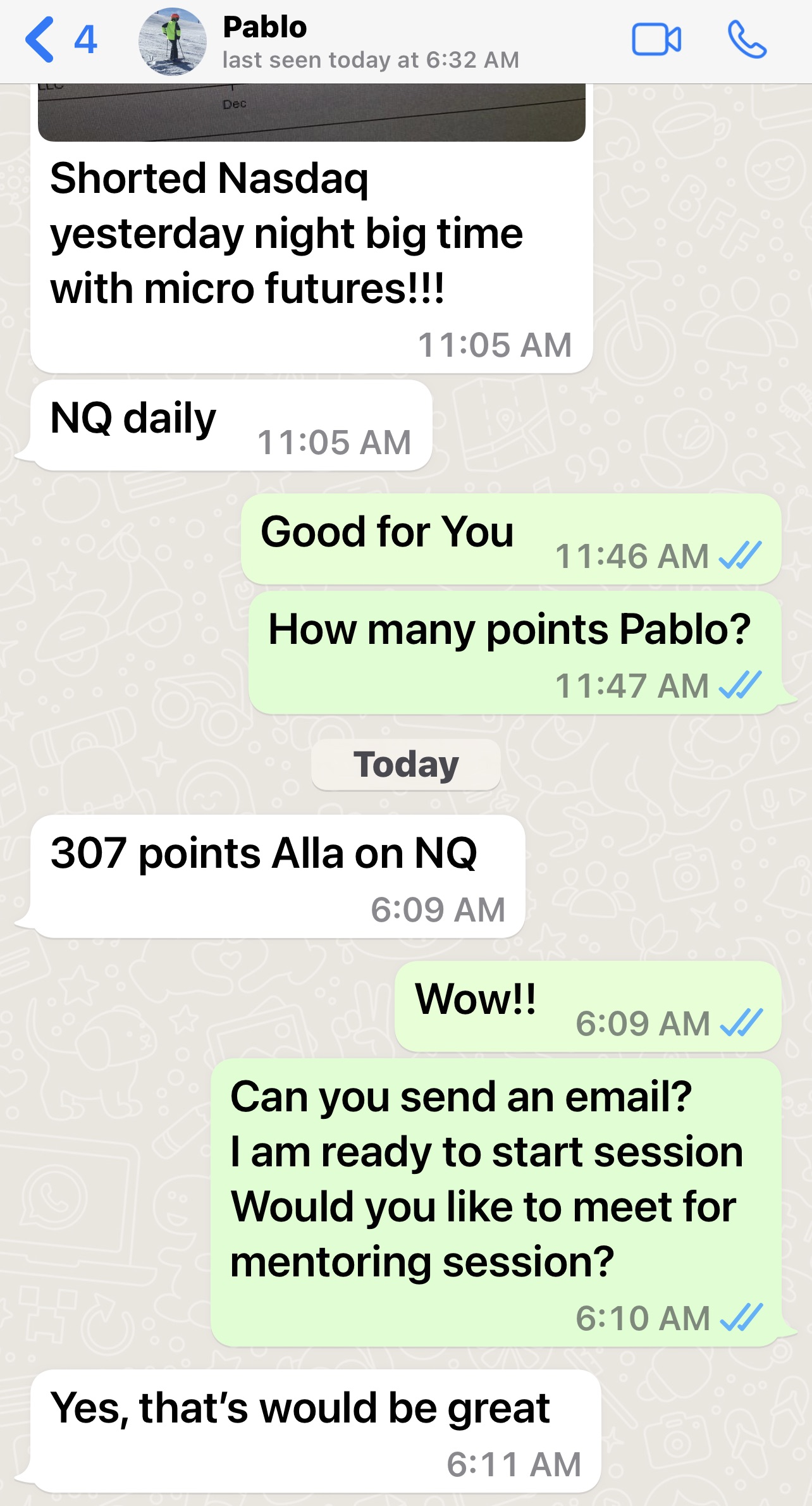Start a voice call with Pablo
812x1506 pixels.
point(747,40)
